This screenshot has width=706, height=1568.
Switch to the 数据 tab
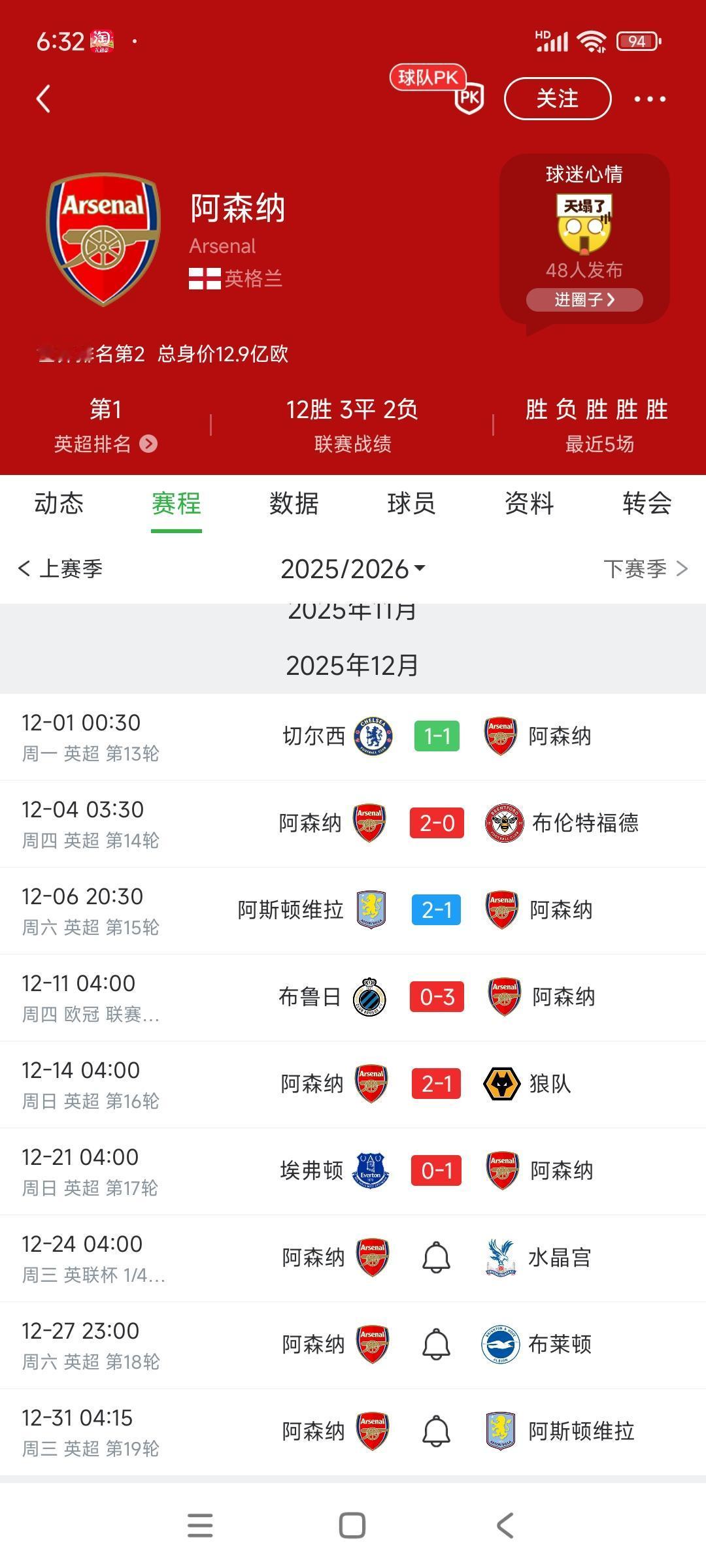[x=292, y=503]
